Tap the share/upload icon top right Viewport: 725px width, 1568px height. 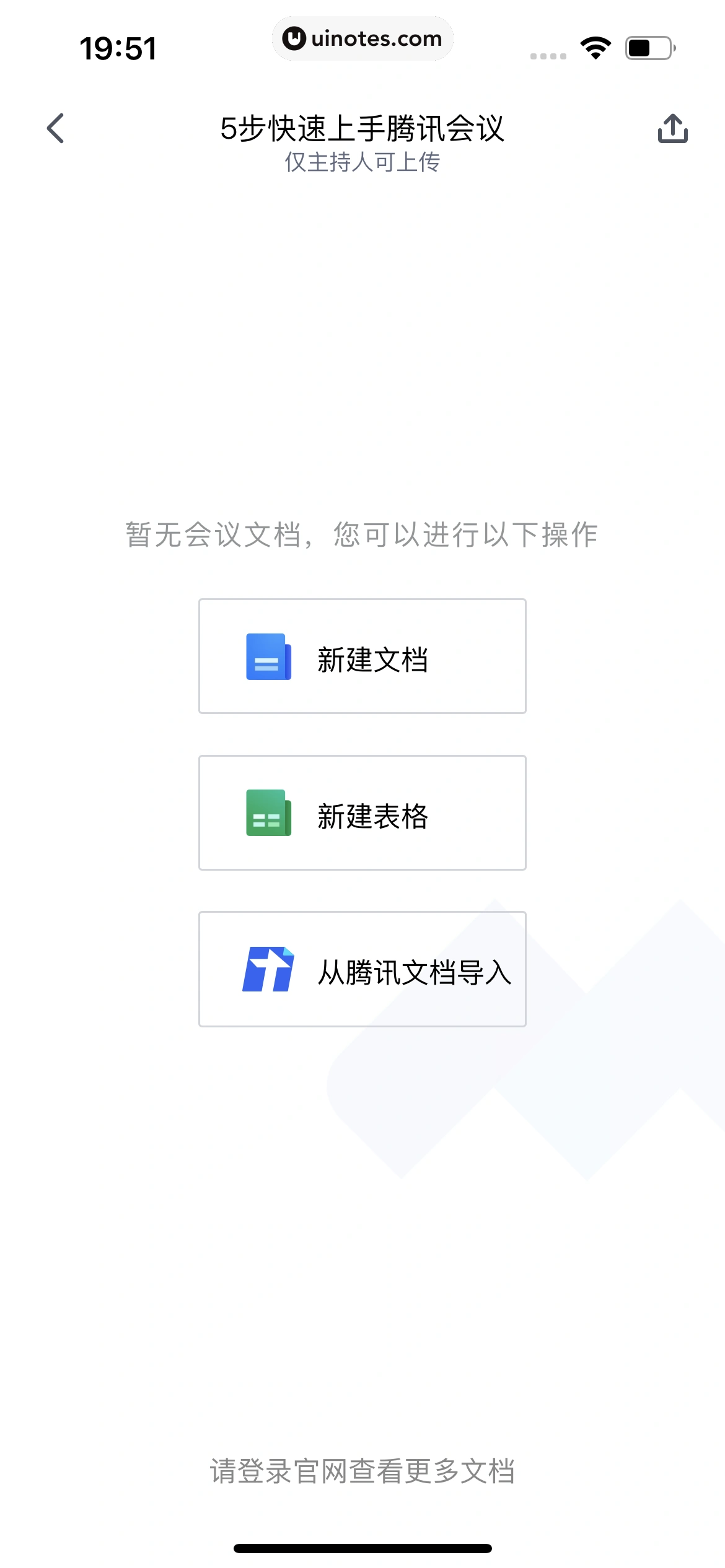tap(672, 128)
